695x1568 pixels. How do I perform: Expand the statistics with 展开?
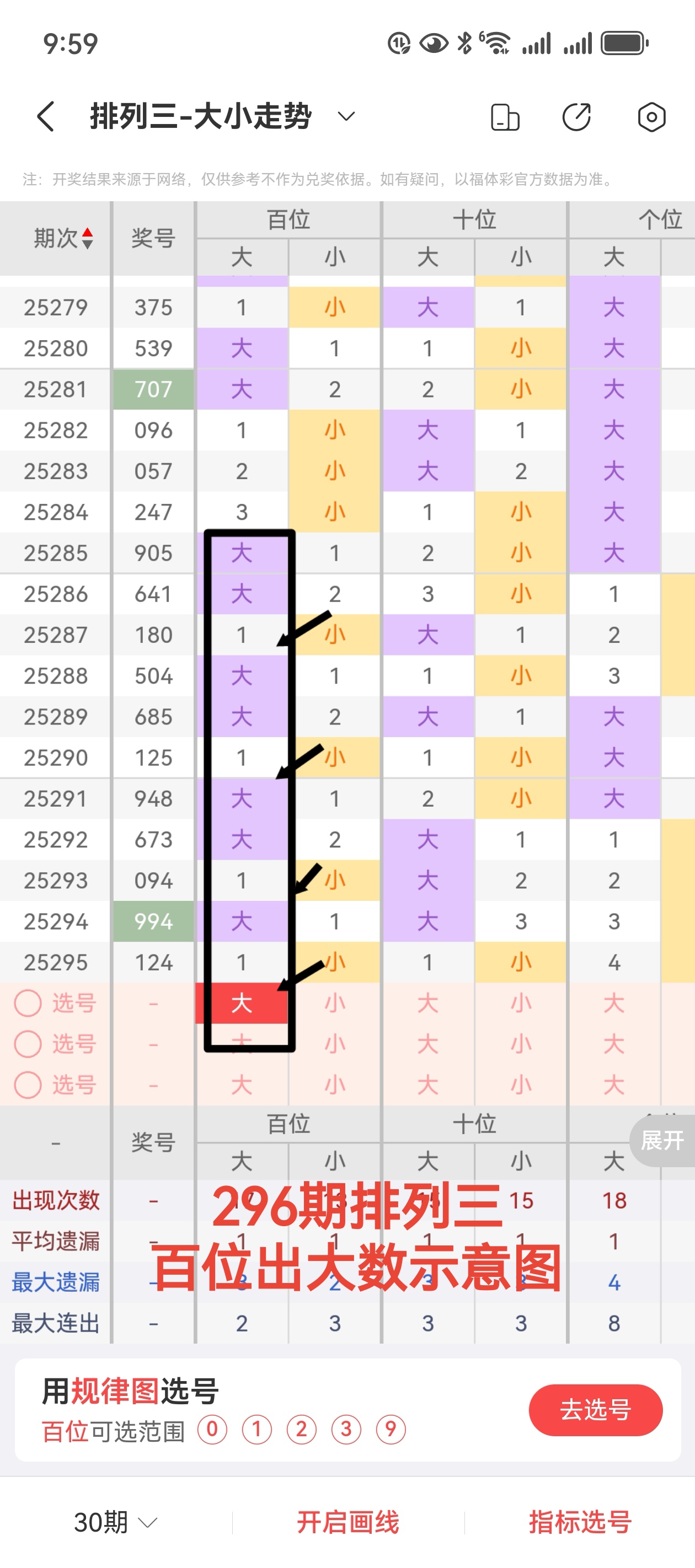(662, 1140)
